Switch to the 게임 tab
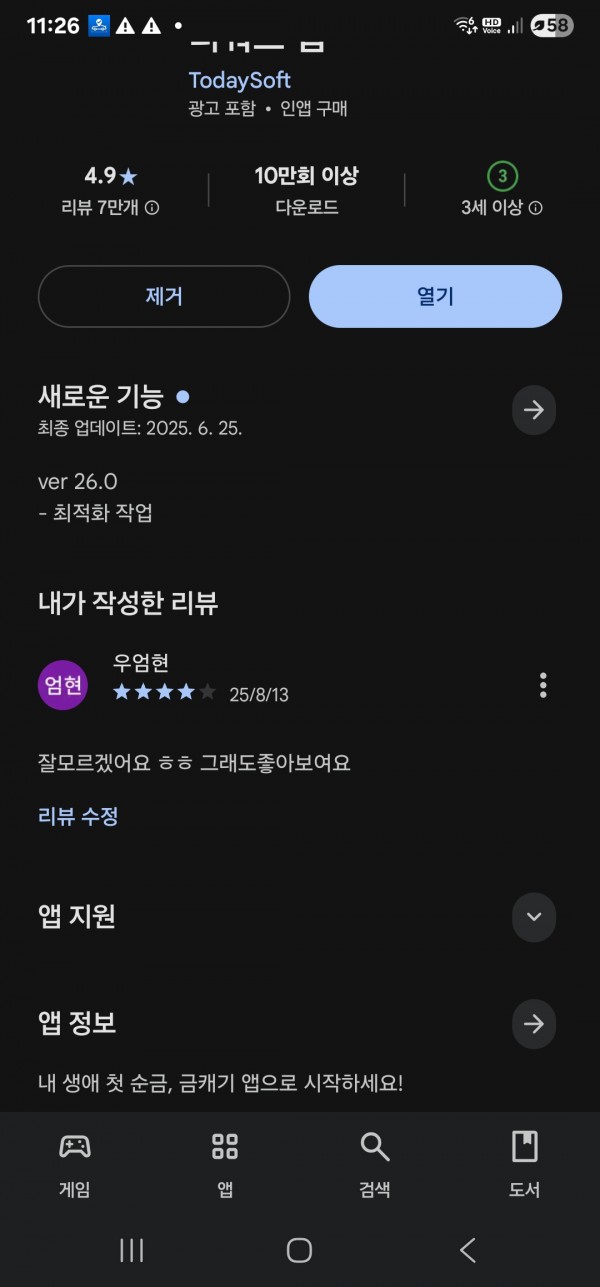 (x=75, y=1164)
